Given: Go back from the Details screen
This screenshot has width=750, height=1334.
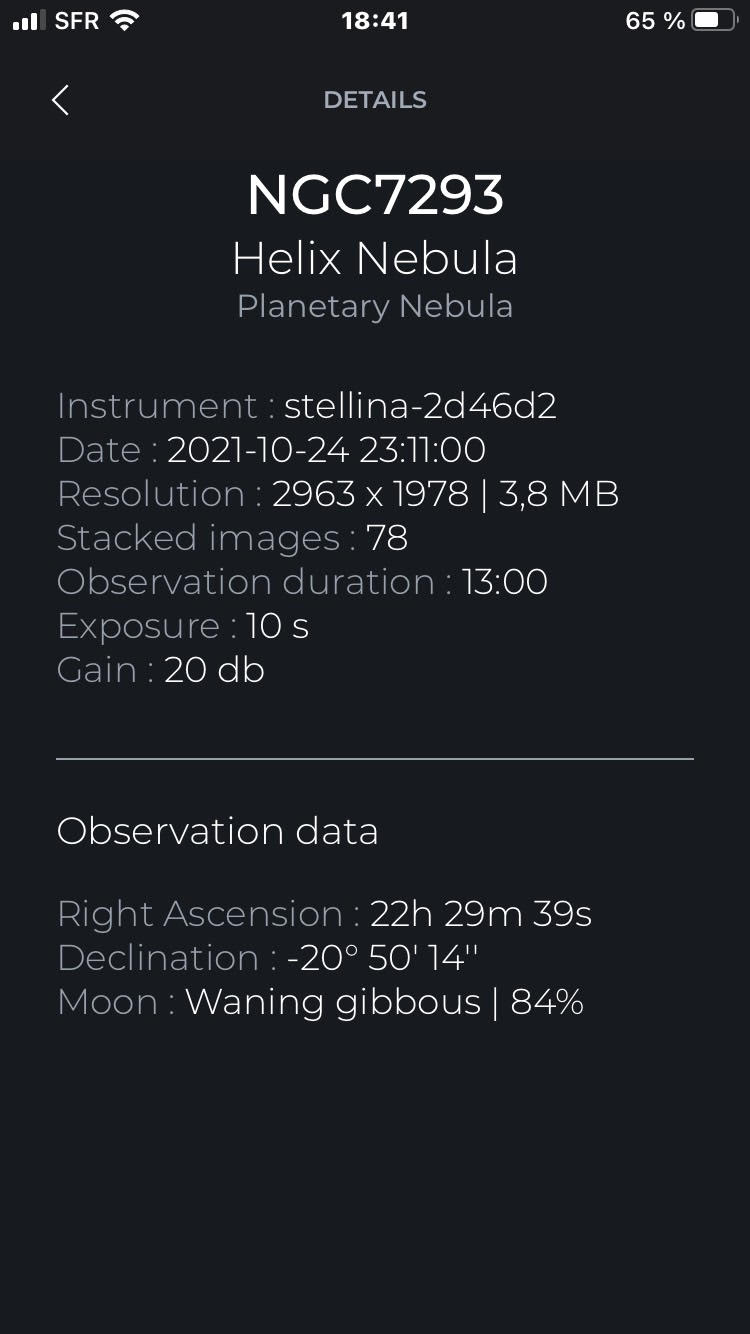Looking at the screenshot, I should tap(60, 100).
